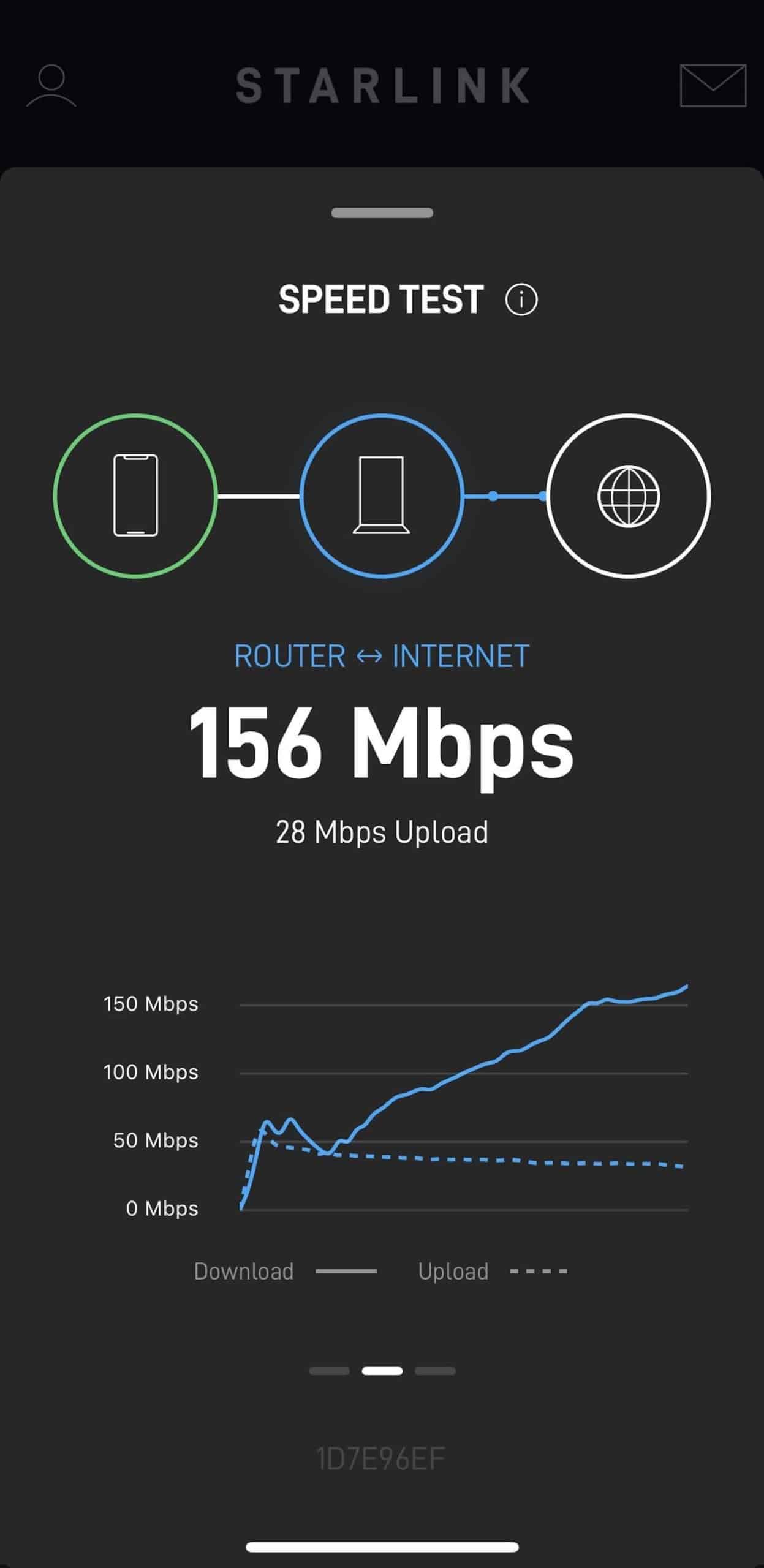Select the router circle

[x=381, y=496]
